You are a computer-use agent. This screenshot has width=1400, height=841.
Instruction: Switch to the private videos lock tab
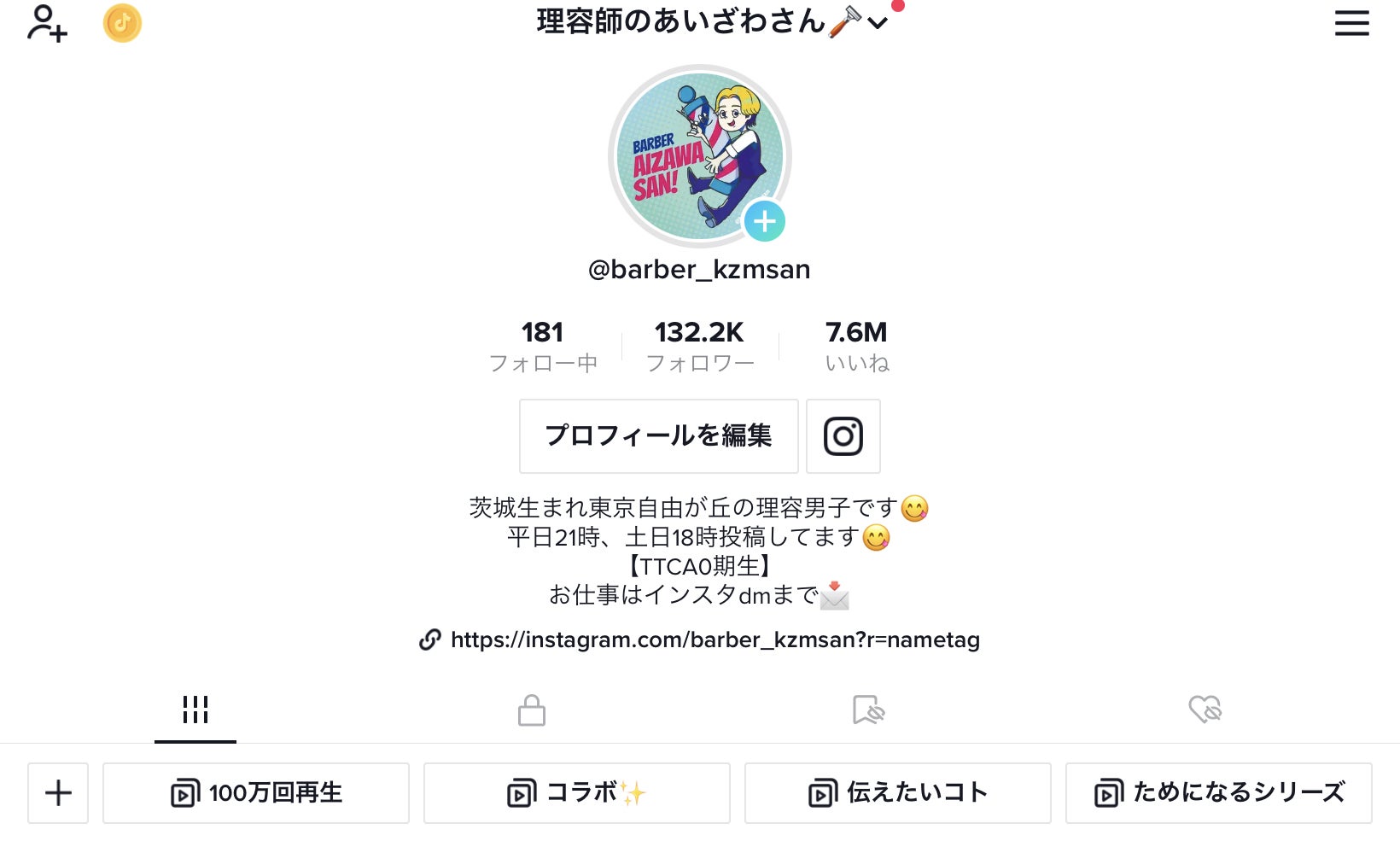532,710
